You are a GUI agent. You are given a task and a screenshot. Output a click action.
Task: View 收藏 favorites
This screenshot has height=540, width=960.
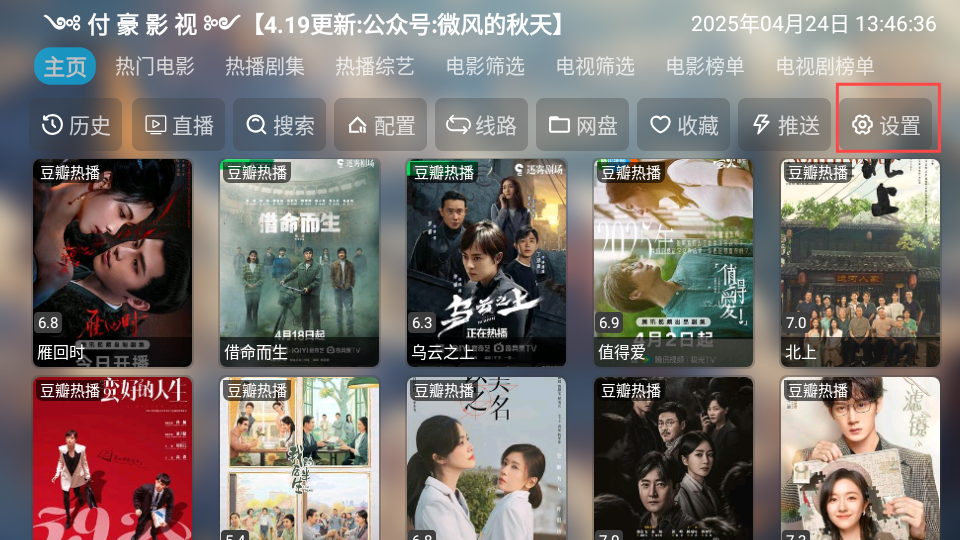point(684,125)
